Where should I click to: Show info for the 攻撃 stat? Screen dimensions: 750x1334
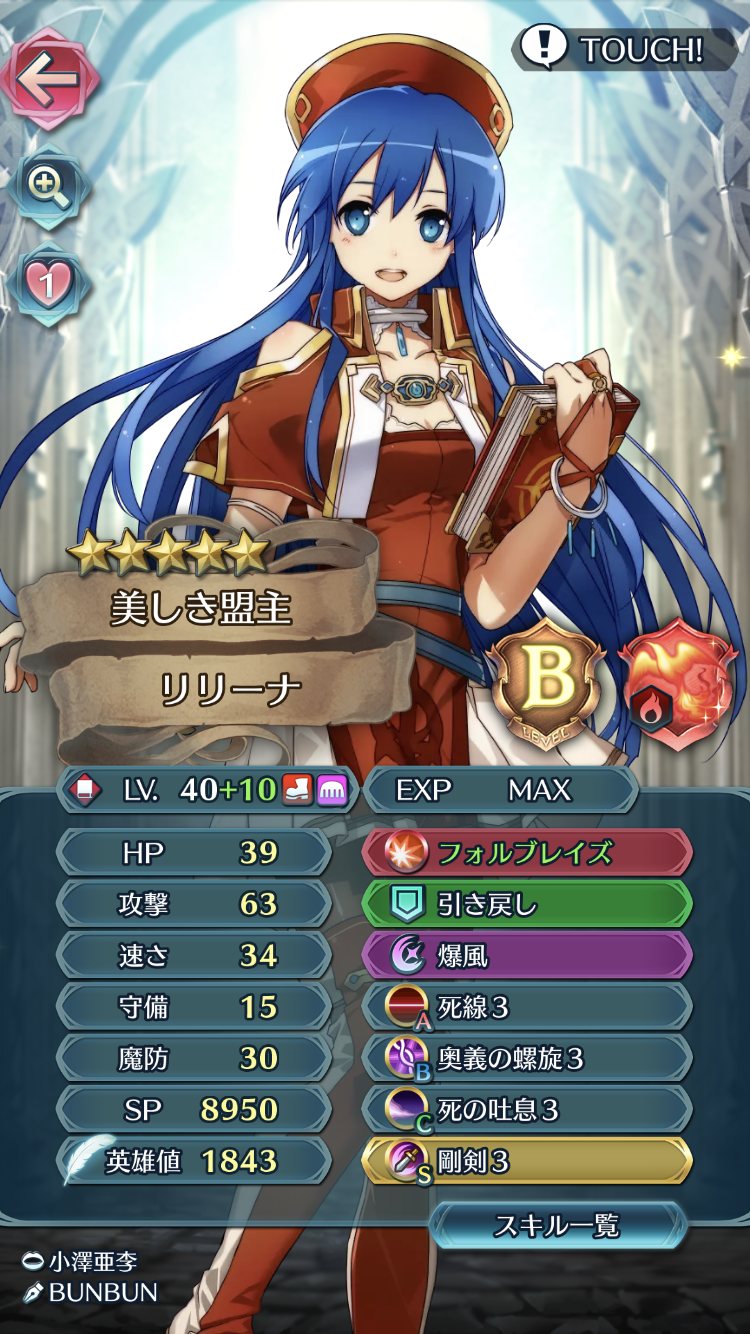[193, 904]
